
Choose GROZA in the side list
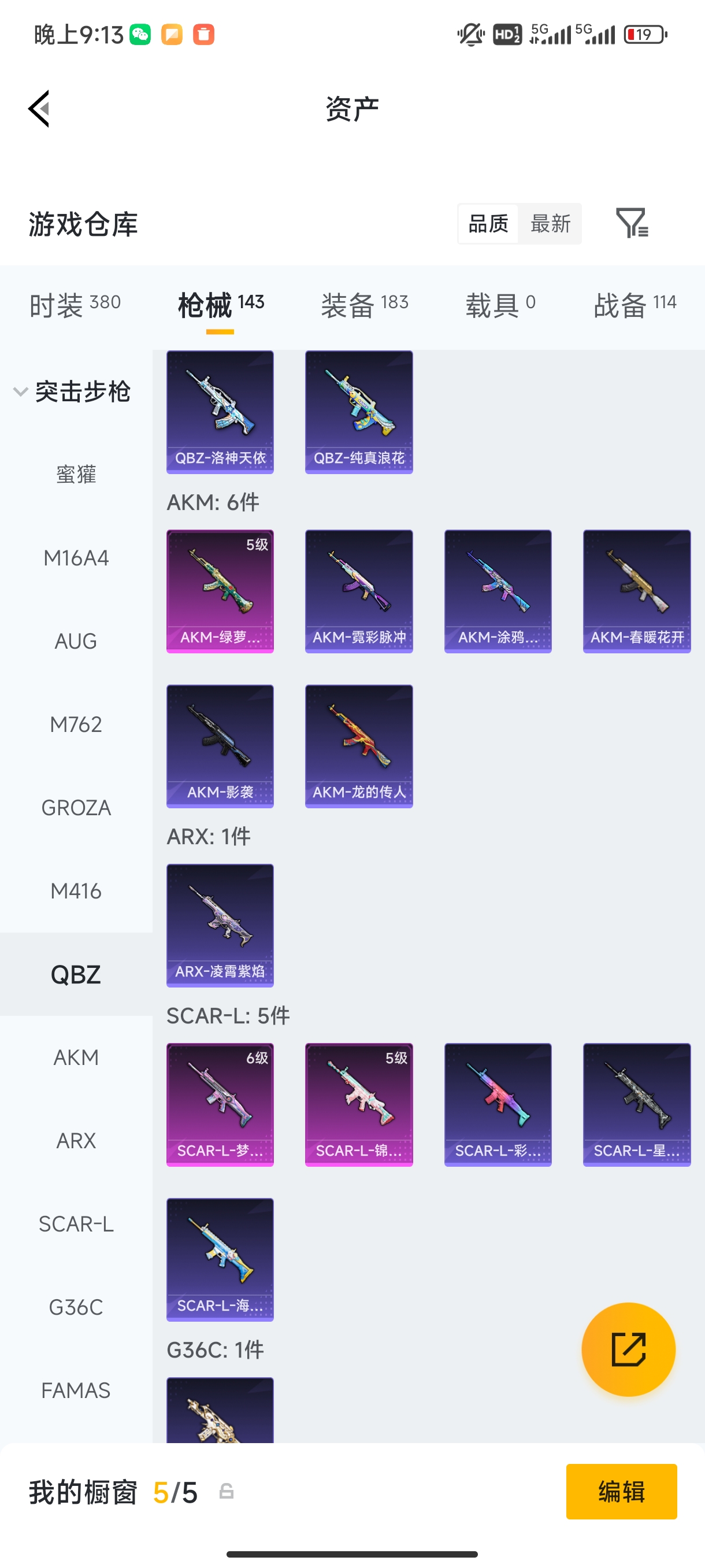tap(76, 808)
